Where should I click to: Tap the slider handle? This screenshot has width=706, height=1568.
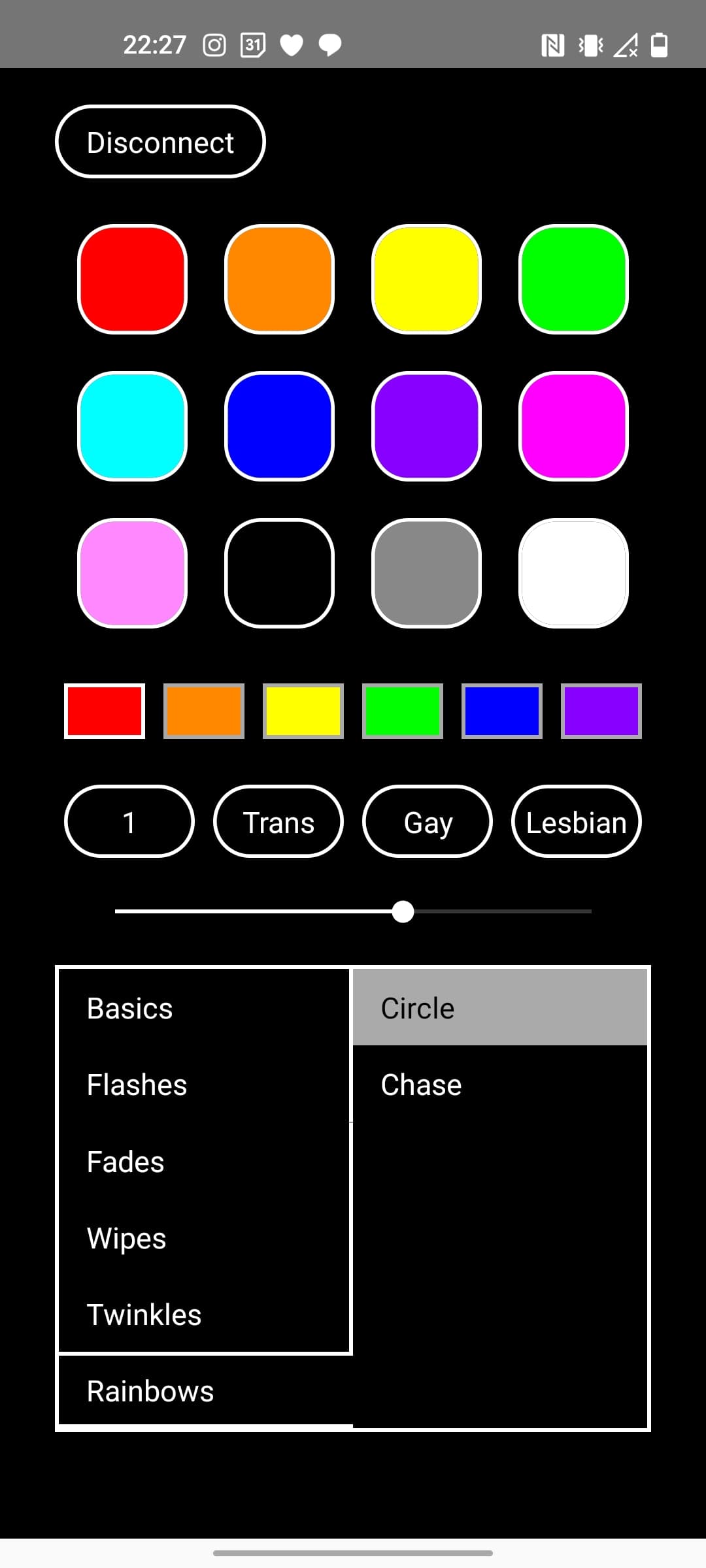403,911
